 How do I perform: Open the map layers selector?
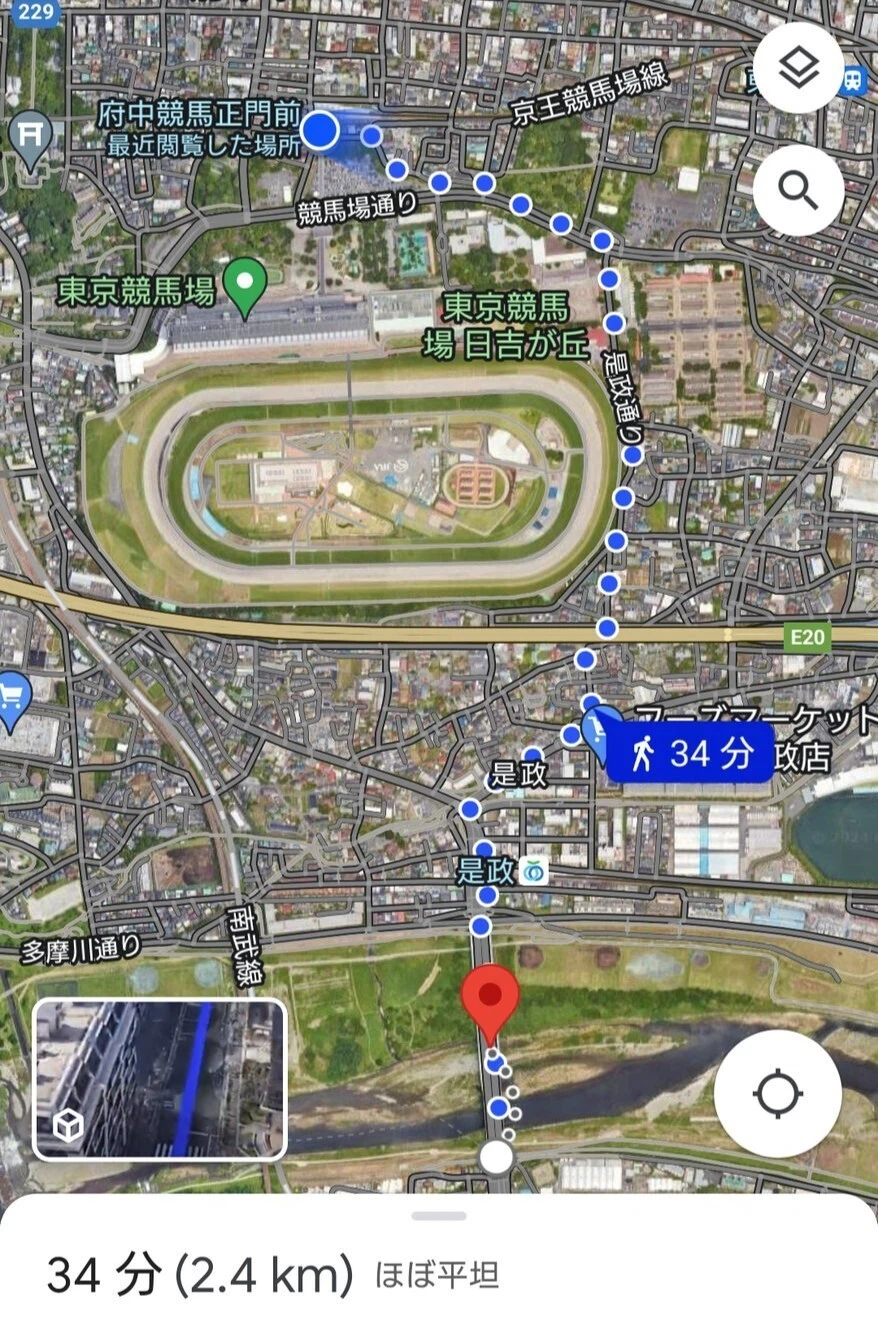point(798,68)
